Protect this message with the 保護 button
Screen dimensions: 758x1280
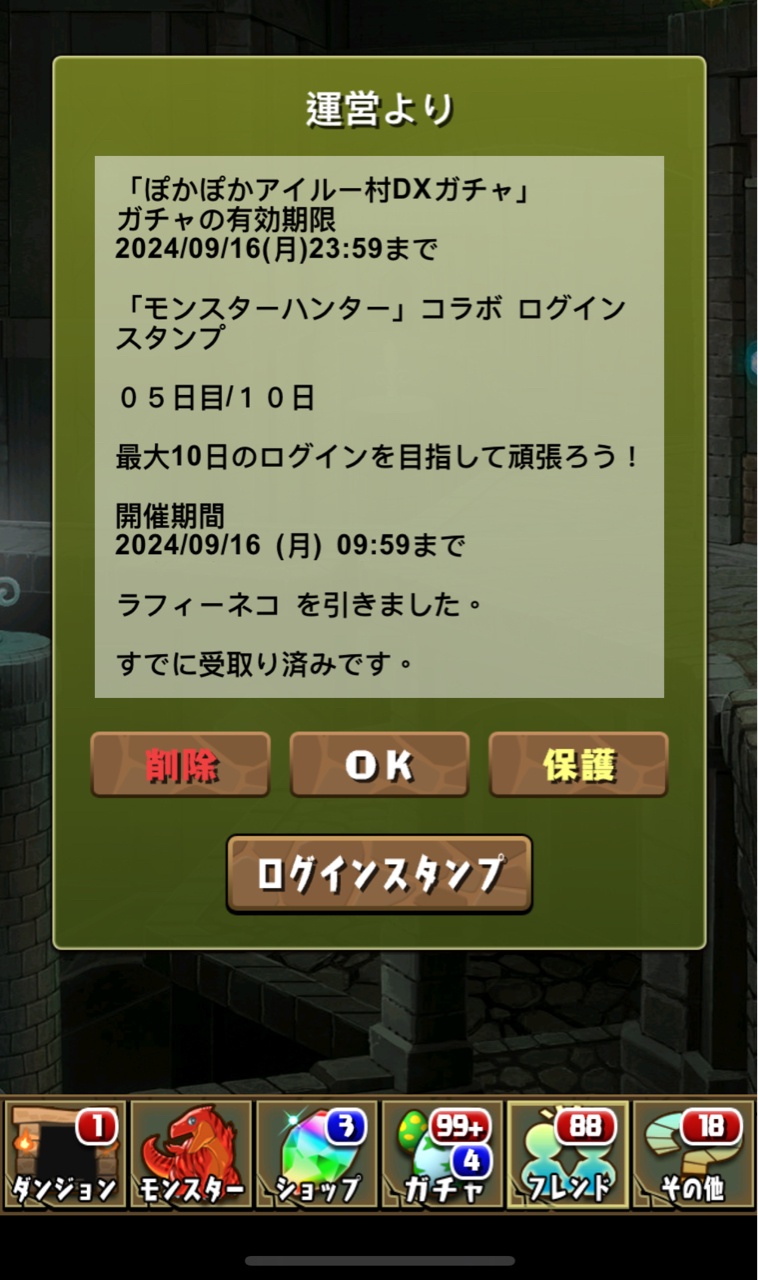(578, 765)
